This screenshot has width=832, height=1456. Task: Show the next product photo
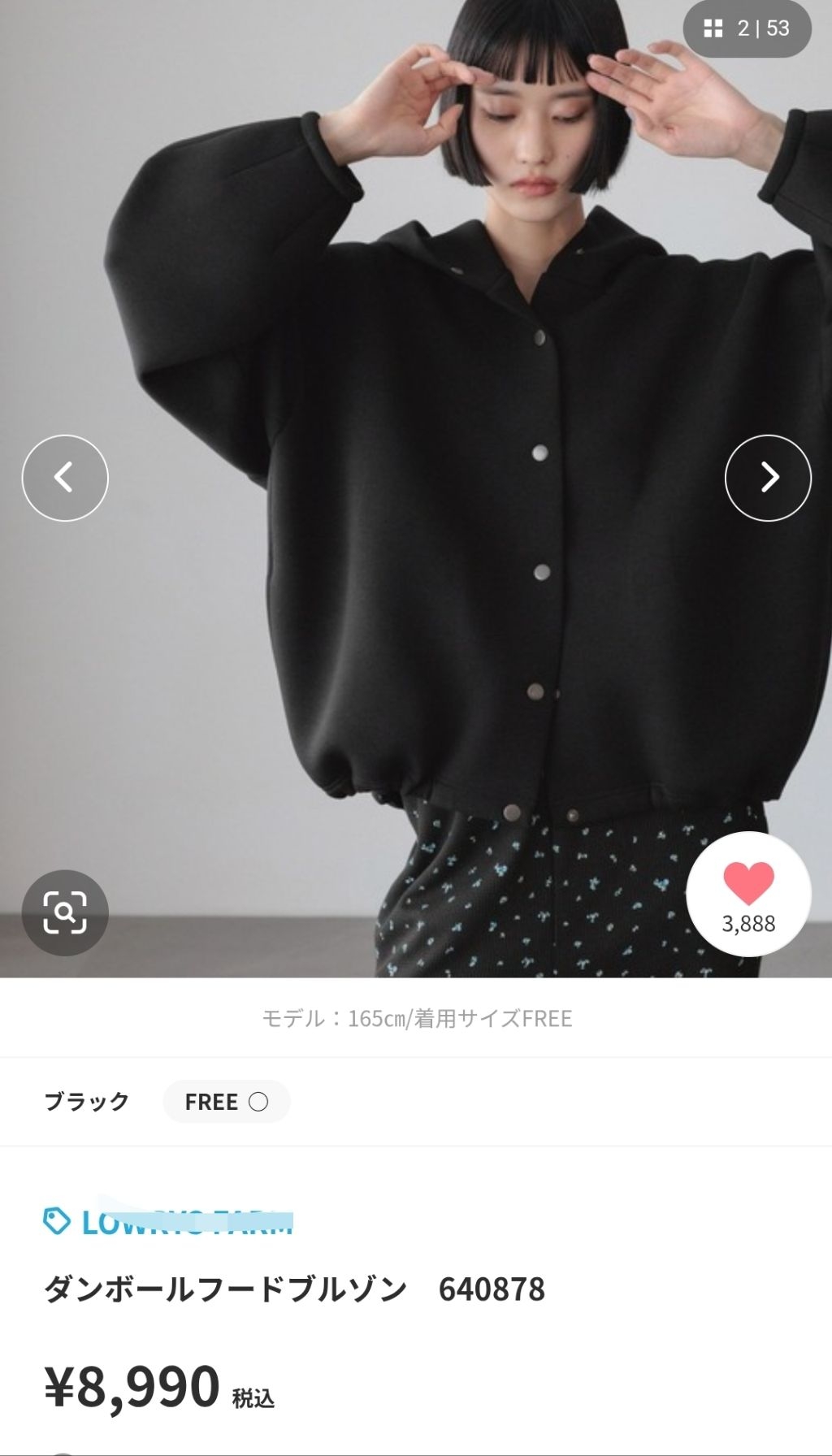767,478
